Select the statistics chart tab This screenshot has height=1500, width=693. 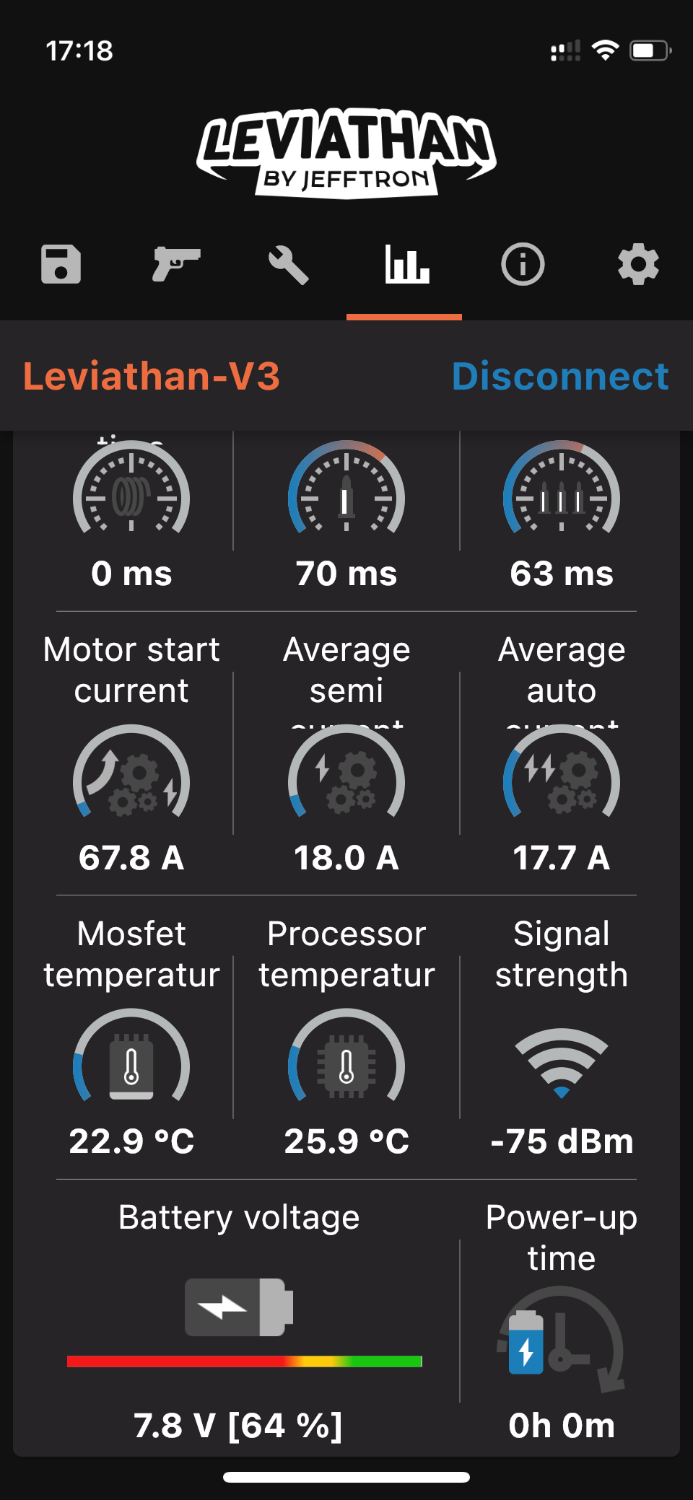[406, 266]
